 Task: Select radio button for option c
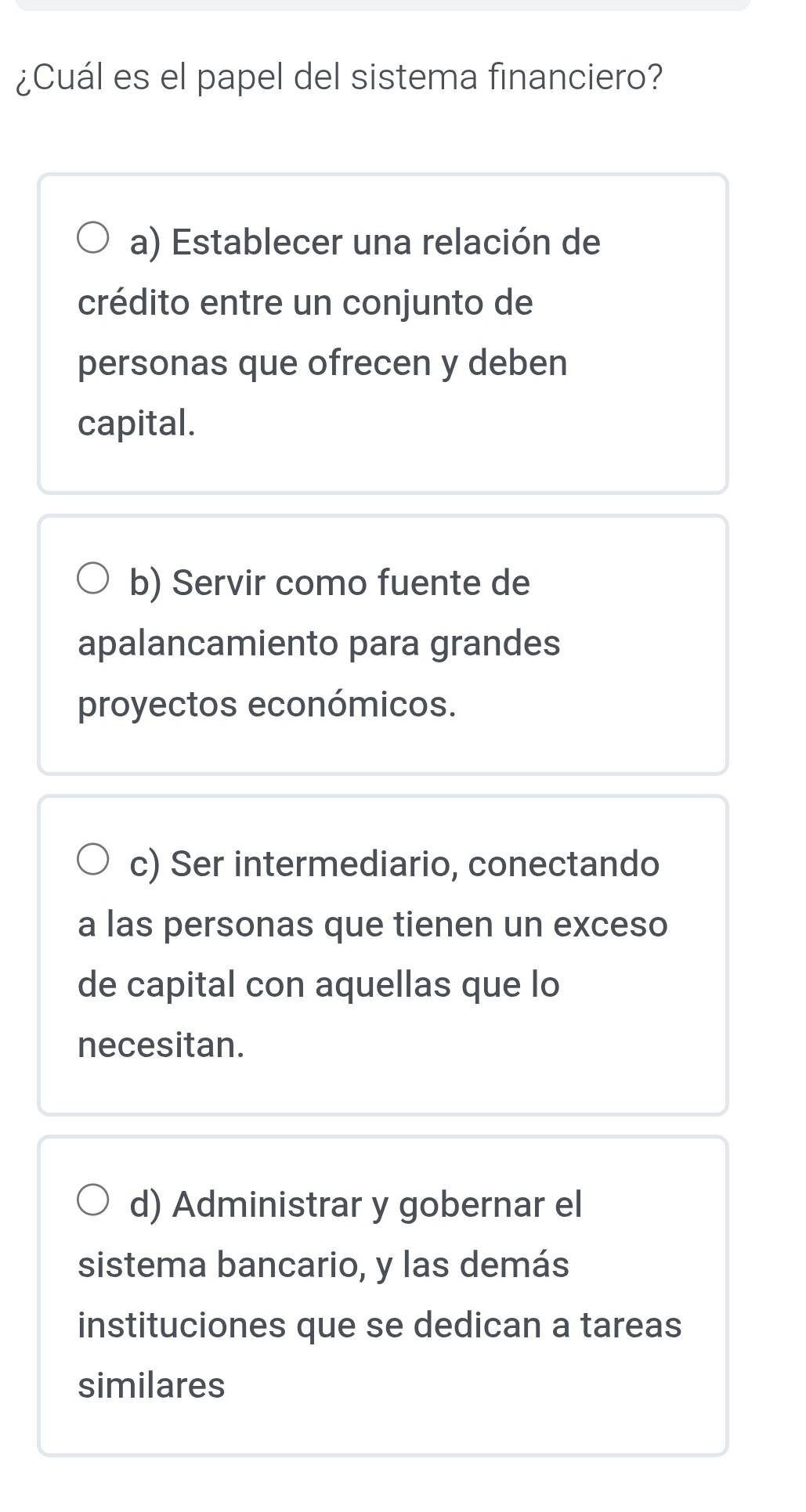(x=92, y=859)
